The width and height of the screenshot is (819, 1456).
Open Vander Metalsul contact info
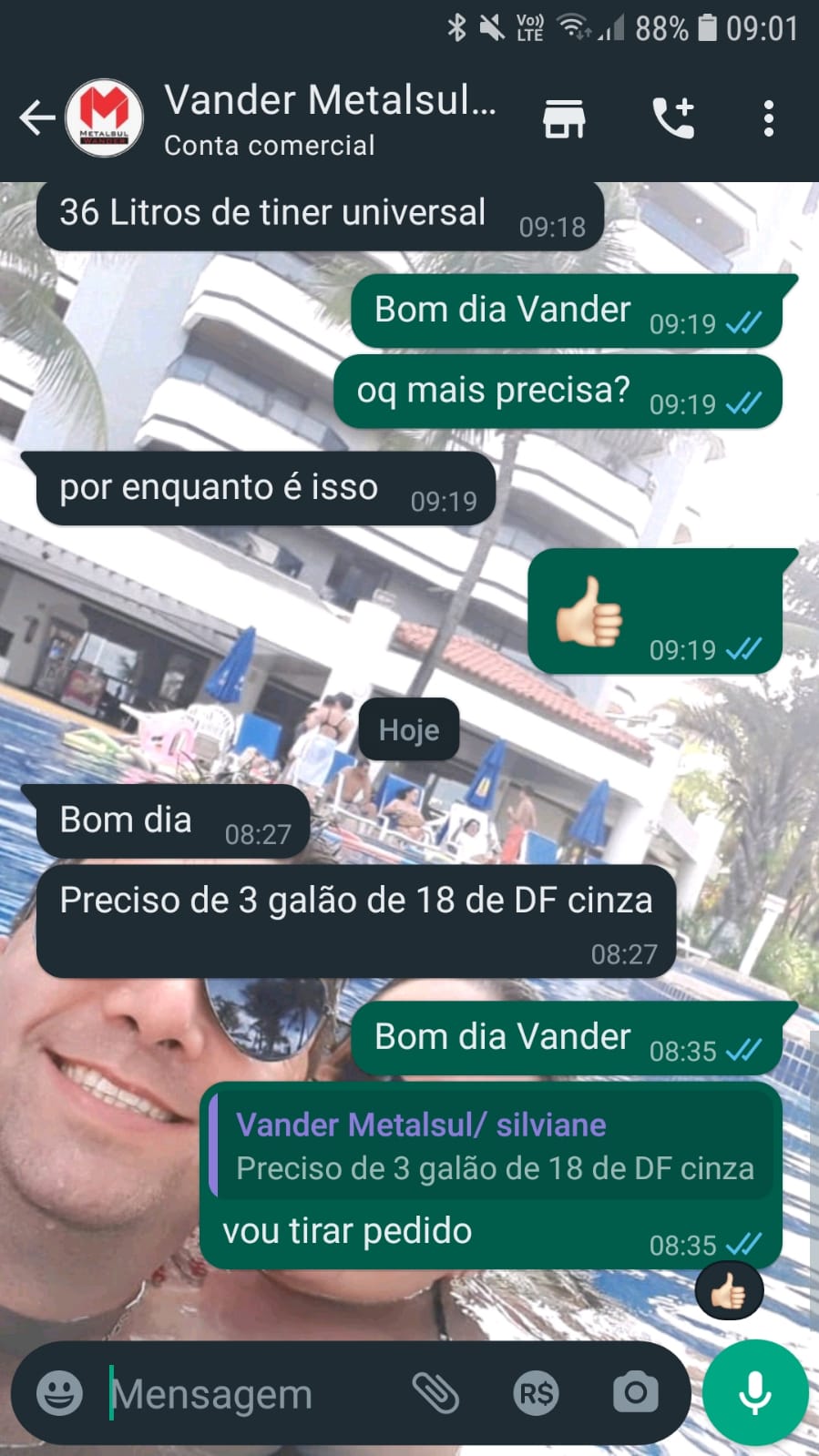330,118
